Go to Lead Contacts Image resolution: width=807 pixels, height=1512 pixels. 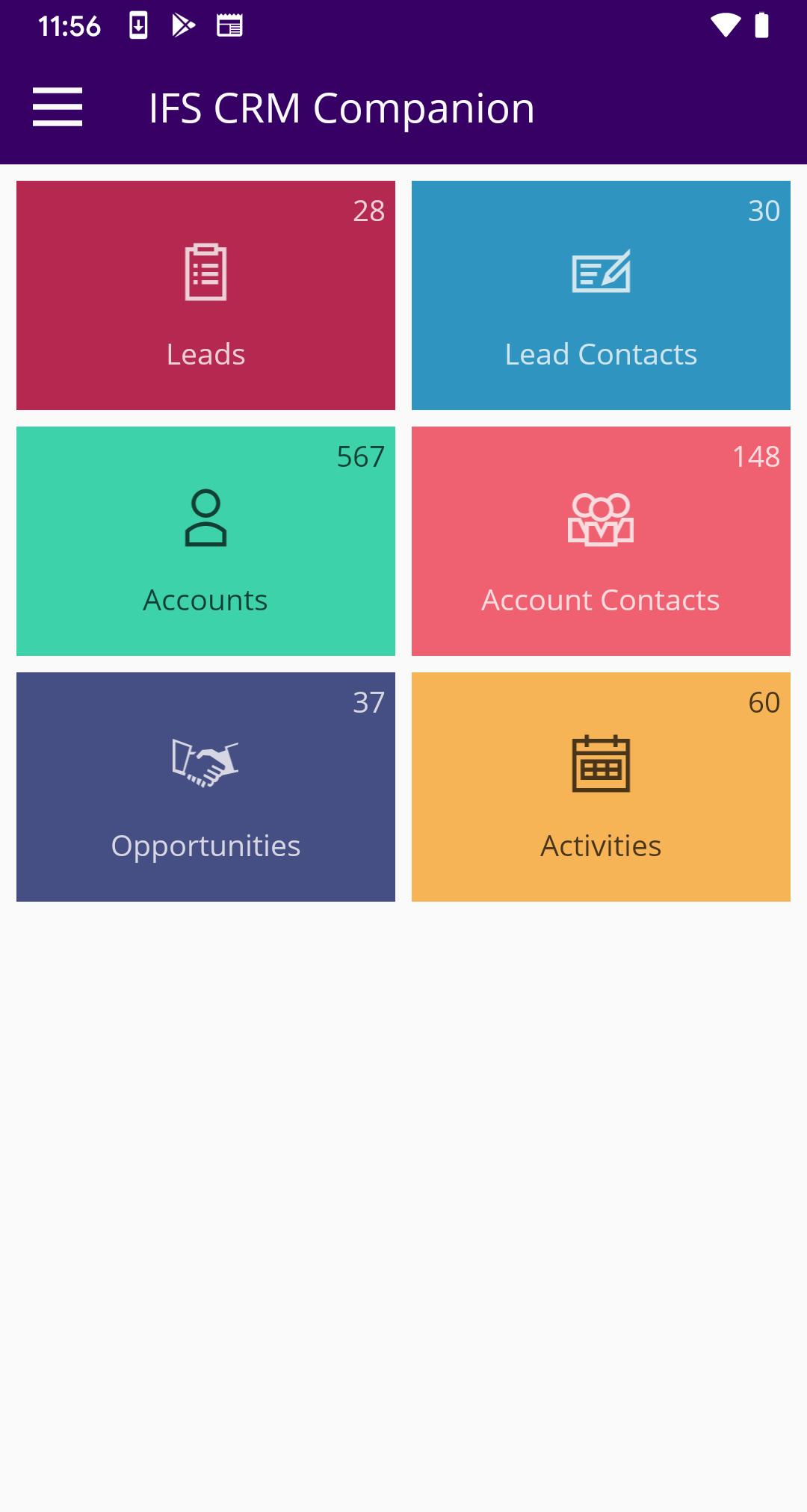601,295
